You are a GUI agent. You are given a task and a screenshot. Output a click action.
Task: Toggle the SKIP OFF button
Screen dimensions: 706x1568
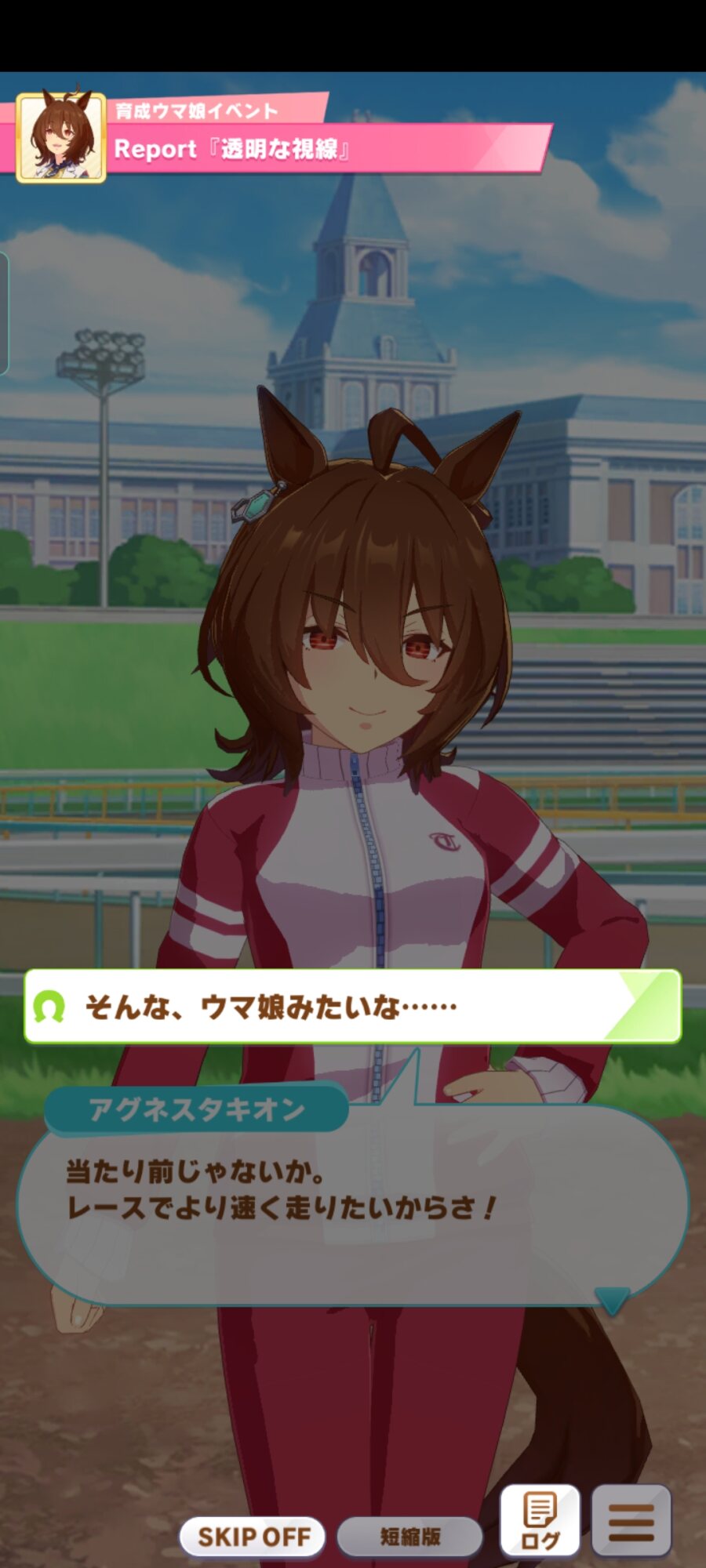point(253,1536)
